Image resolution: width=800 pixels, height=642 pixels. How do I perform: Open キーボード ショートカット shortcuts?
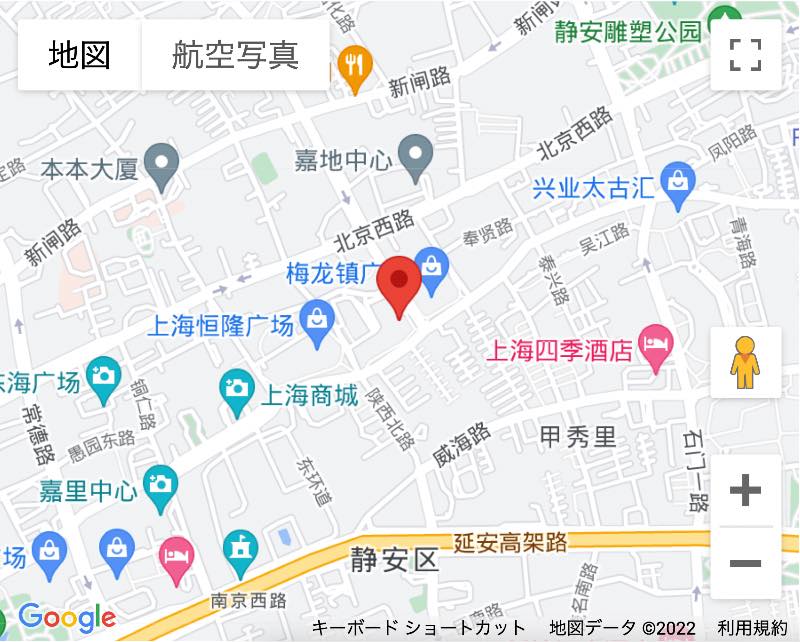coord(418,628)
